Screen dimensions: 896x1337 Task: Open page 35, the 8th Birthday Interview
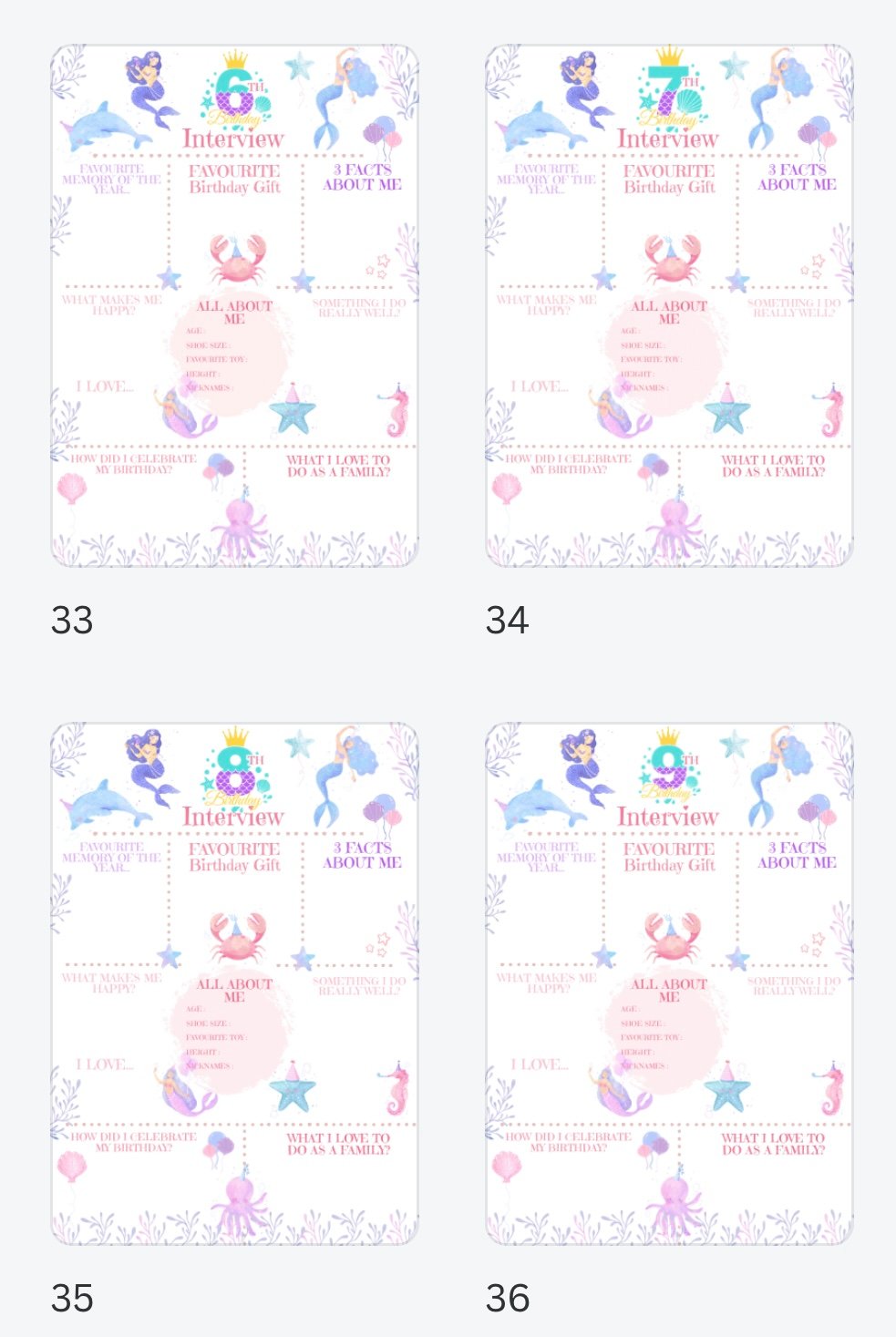tap(234, 984)
